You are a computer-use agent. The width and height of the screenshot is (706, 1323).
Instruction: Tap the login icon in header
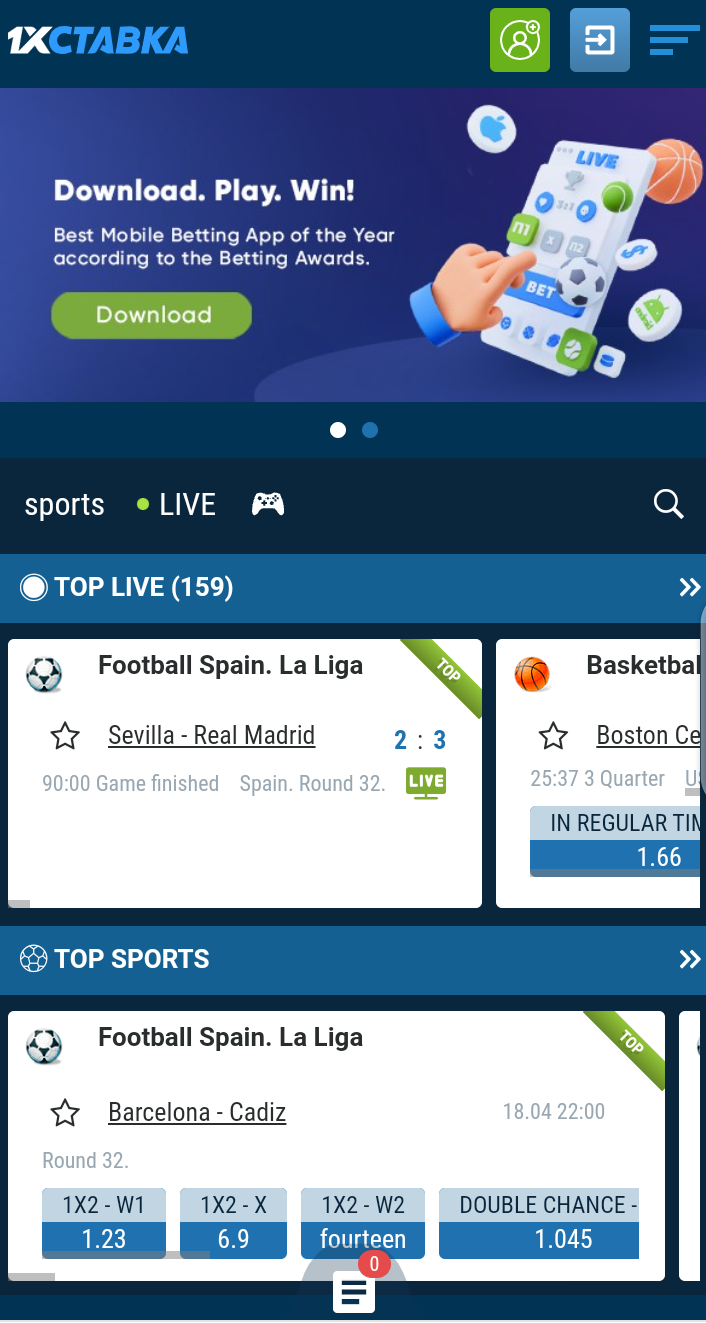point(599,40)
